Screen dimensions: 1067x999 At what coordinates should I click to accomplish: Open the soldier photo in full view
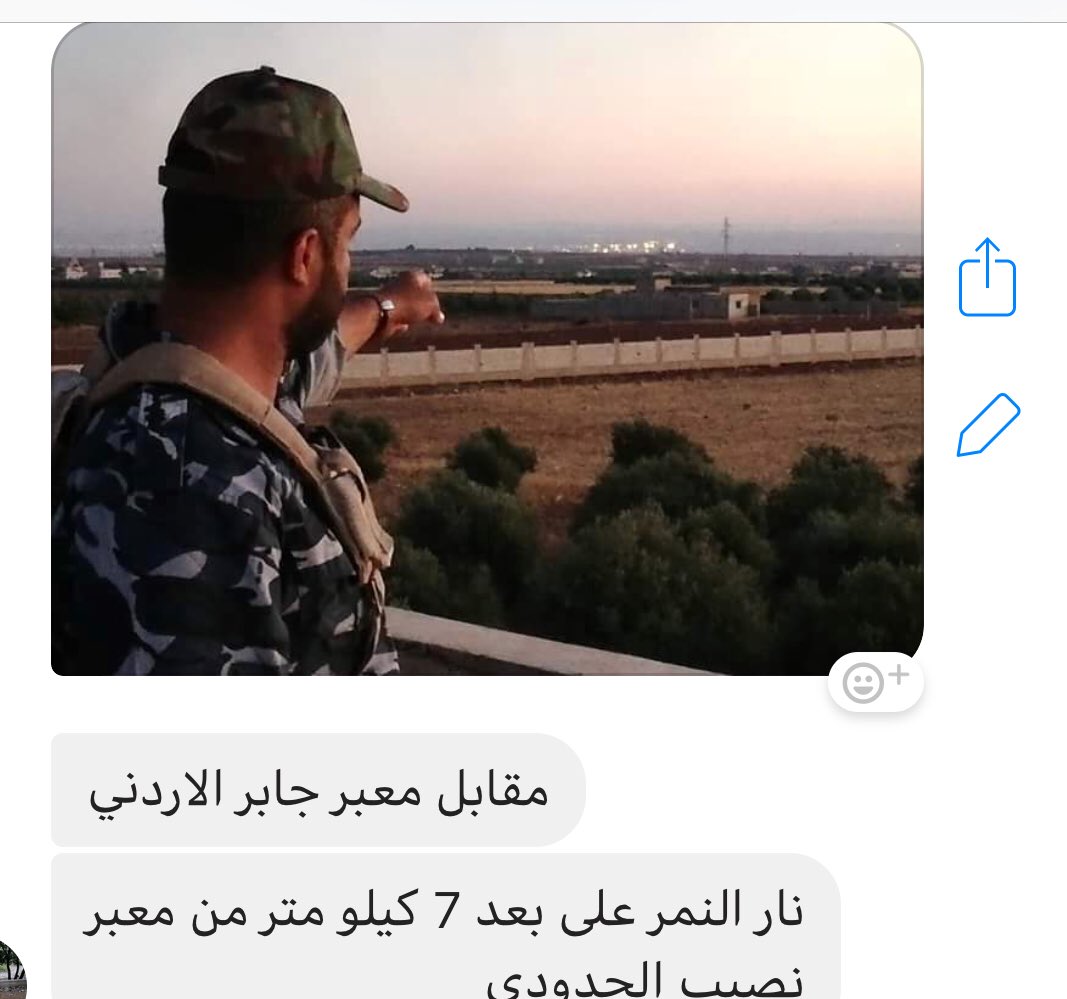(486, 348)
